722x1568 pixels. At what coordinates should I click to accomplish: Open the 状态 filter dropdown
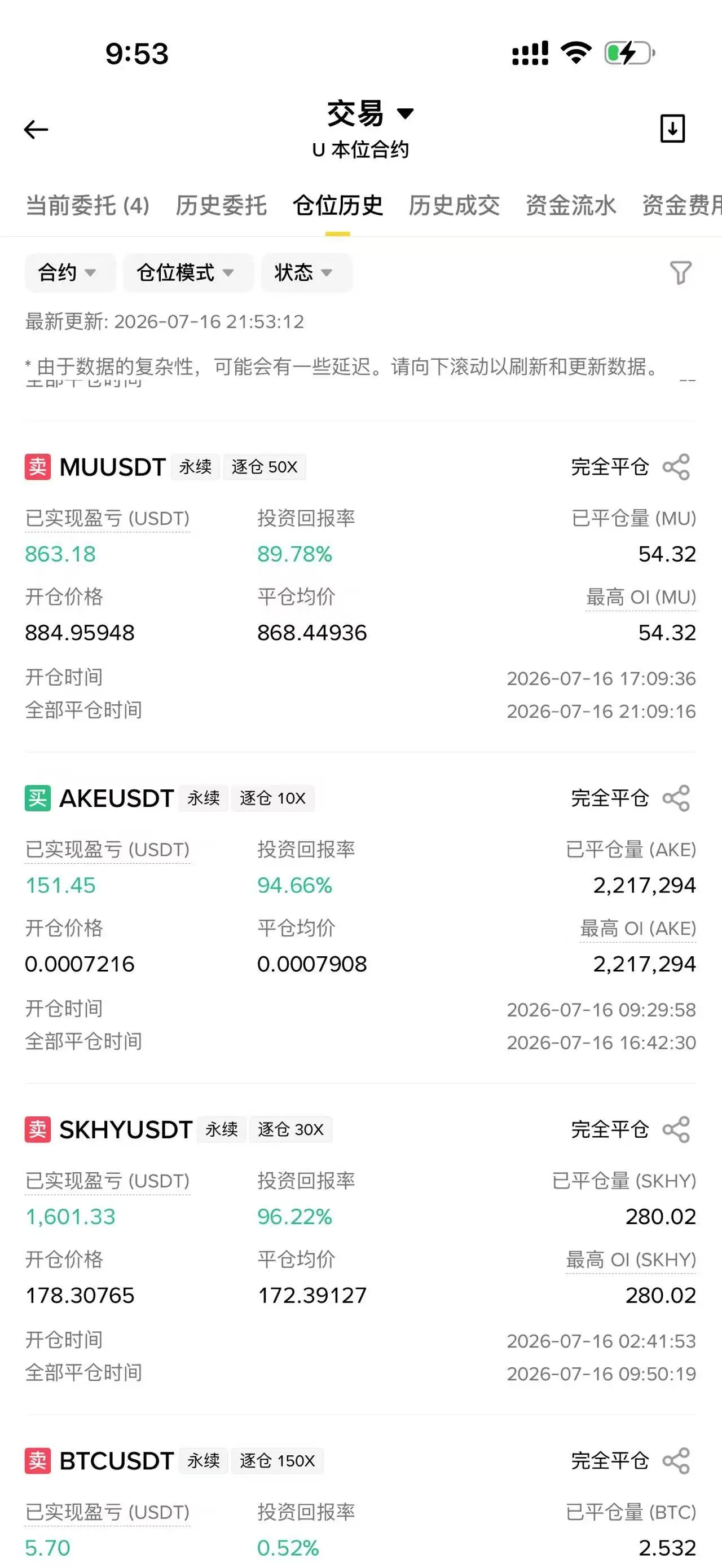[x=306, y=272]
